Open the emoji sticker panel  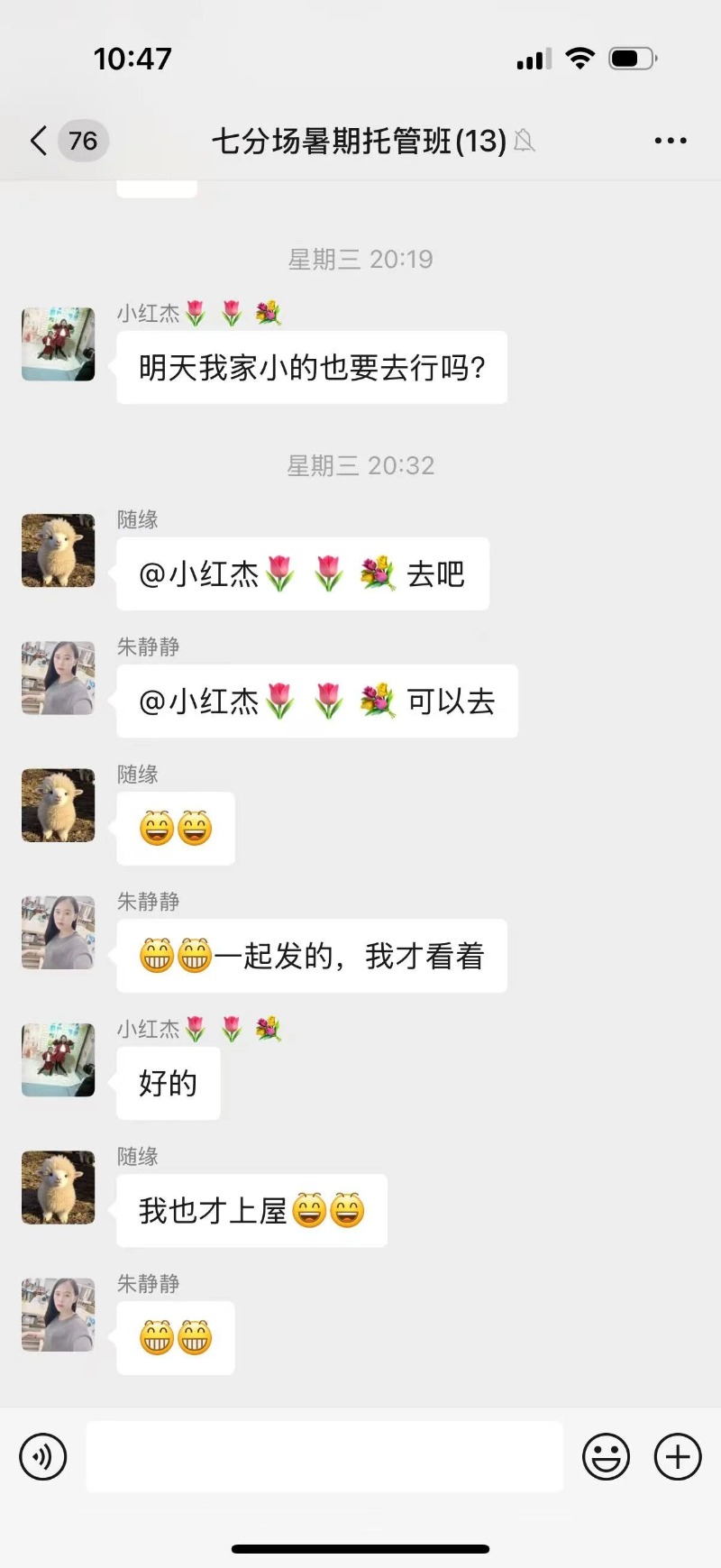pyautogui.click(x=606, y=1456)
